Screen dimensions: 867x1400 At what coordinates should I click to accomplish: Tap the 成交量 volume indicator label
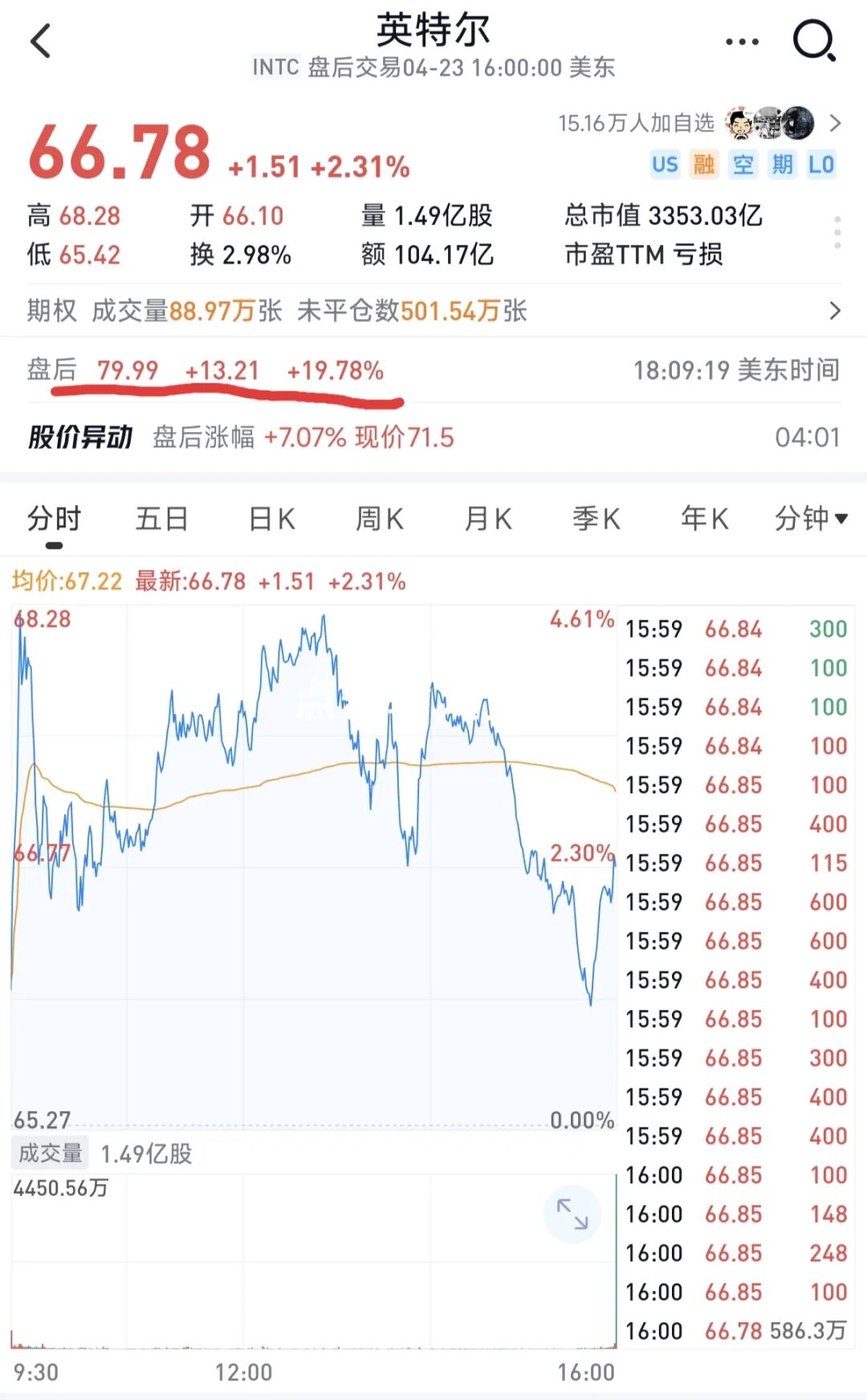click(50, 1154)
